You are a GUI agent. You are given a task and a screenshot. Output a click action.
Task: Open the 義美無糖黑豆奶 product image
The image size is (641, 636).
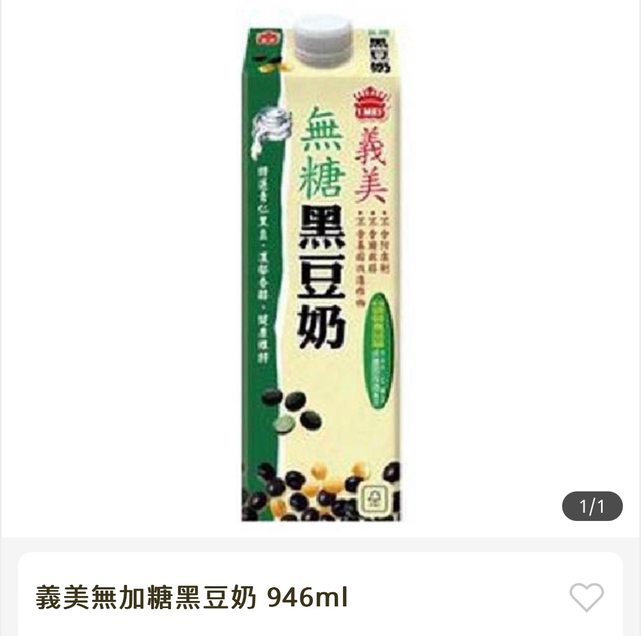coord(320,270)
